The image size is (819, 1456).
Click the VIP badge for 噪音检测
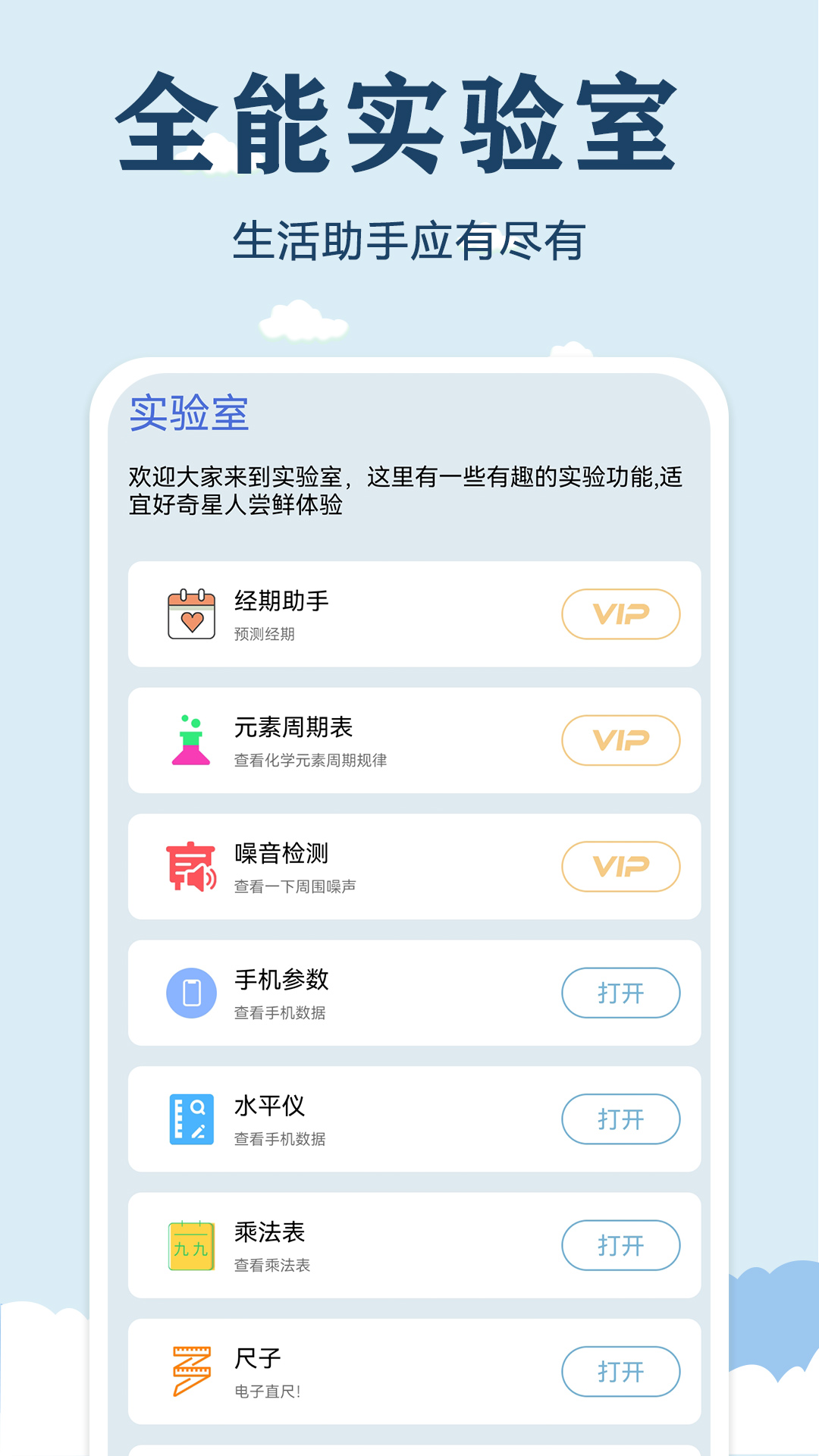(620, 866)
